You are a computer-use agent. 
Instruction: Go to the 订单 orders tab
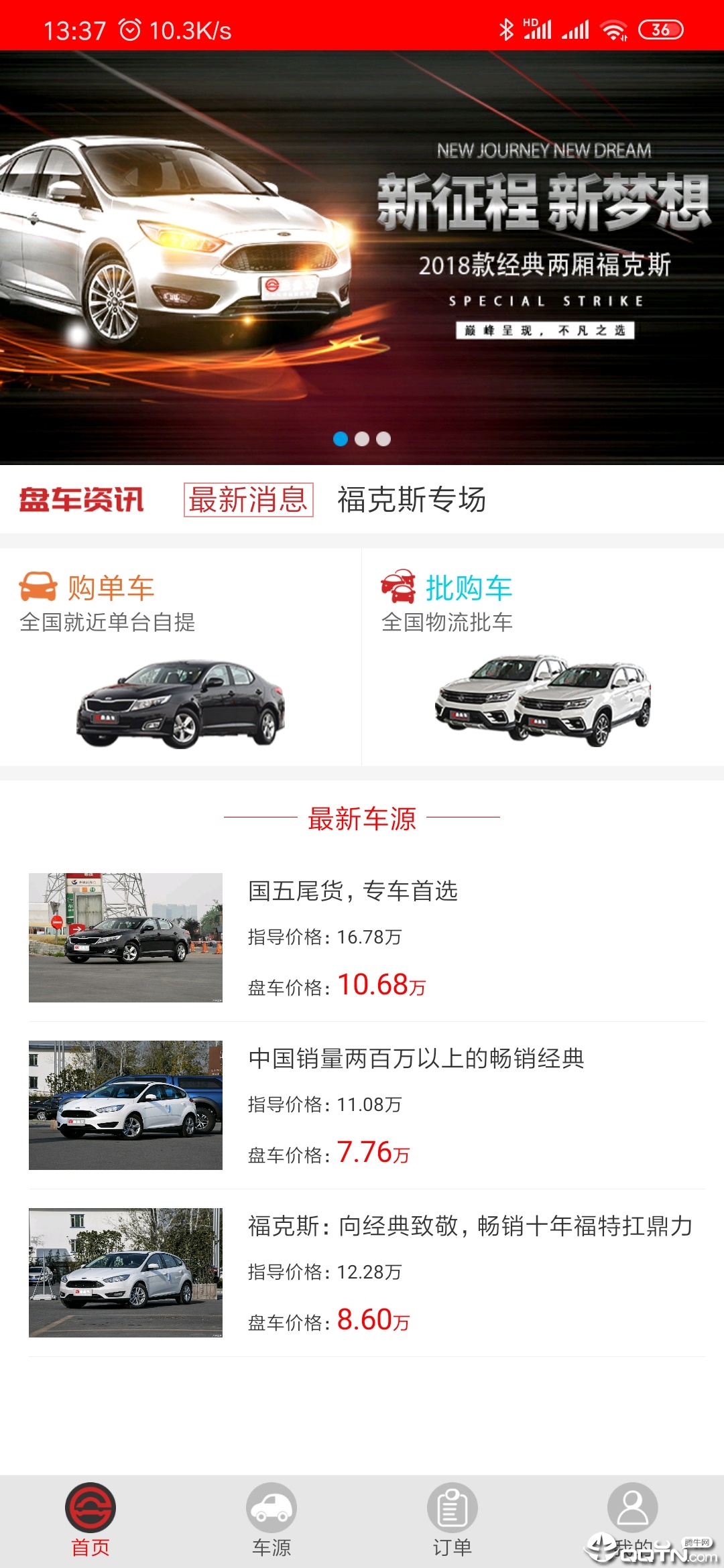click(x=452, y=1520)
